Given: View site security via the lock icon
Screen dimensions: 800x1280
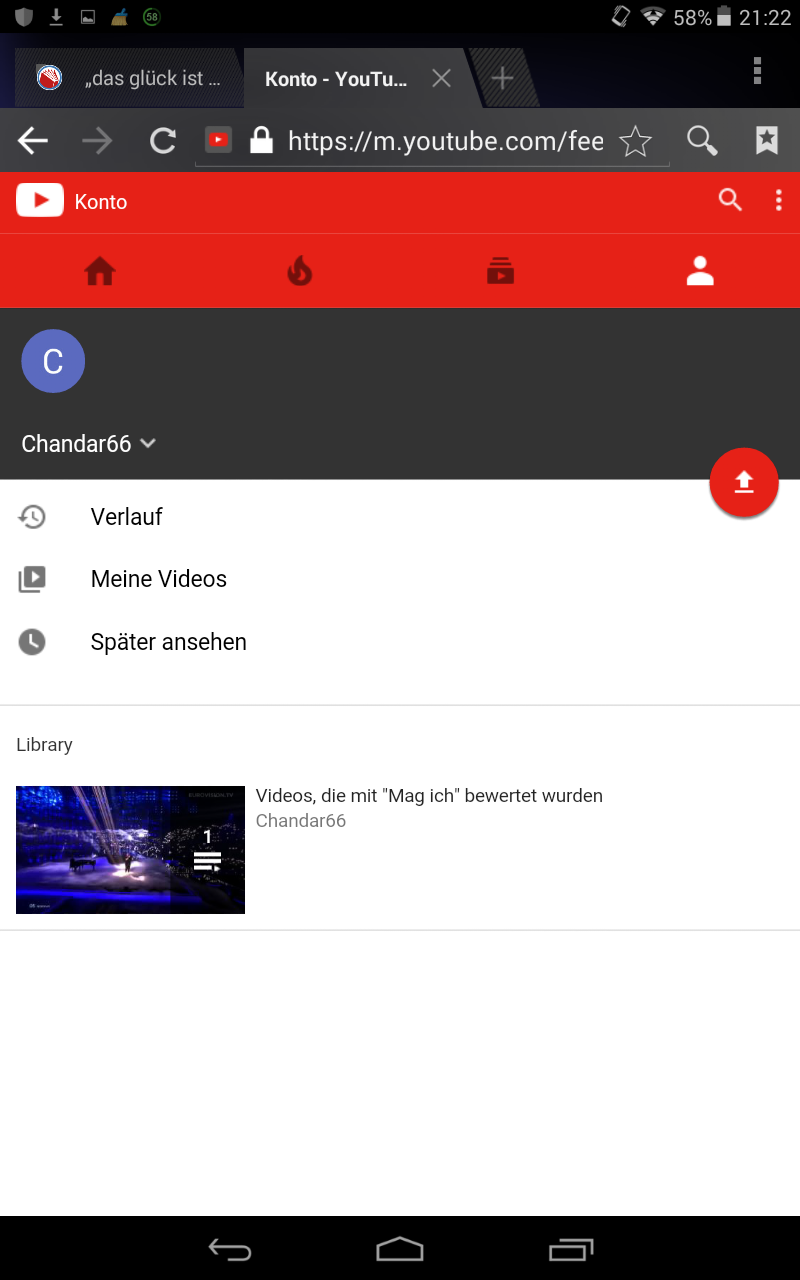Looking at the screenshot, I should click(260, 140).
